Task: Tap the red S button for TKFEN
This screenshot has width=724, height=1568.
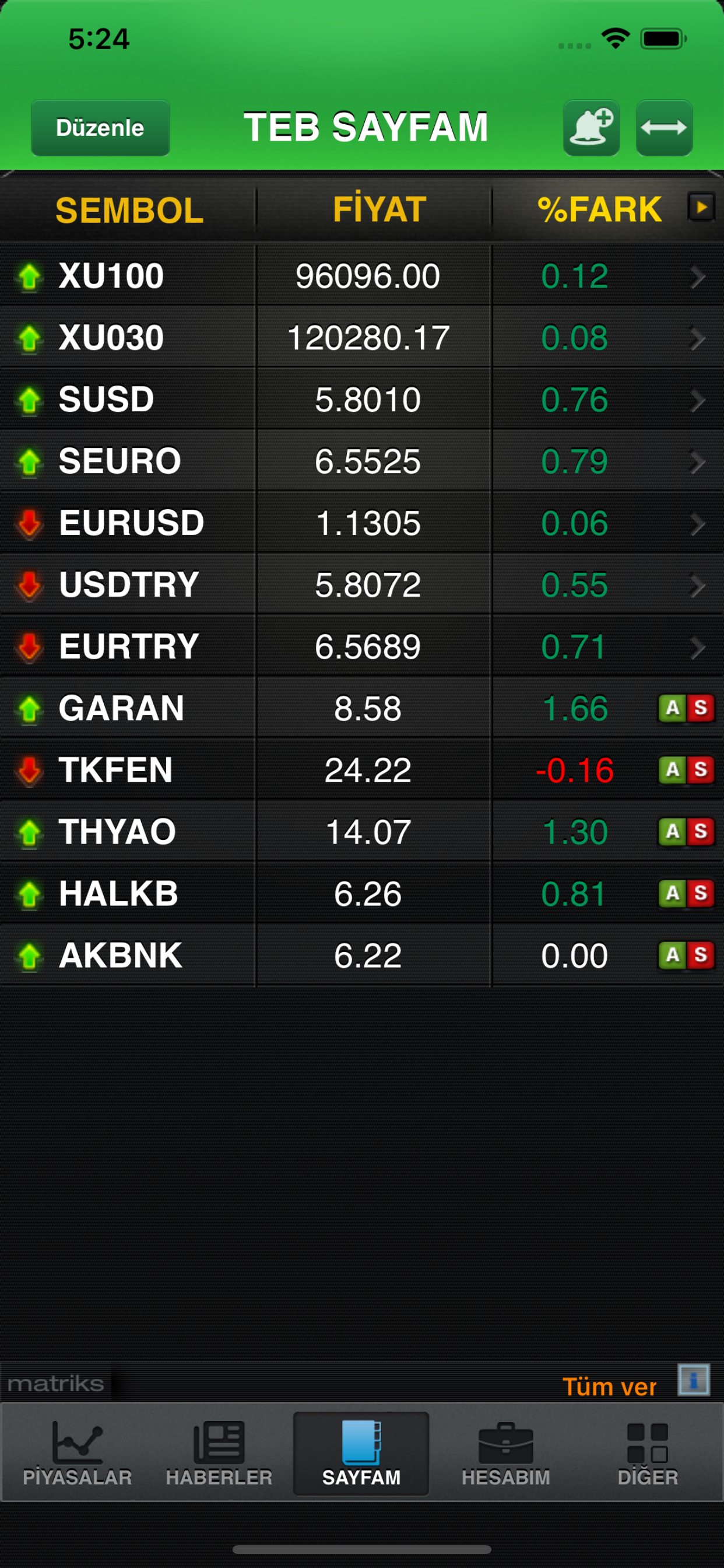Action: coord(701,769)
